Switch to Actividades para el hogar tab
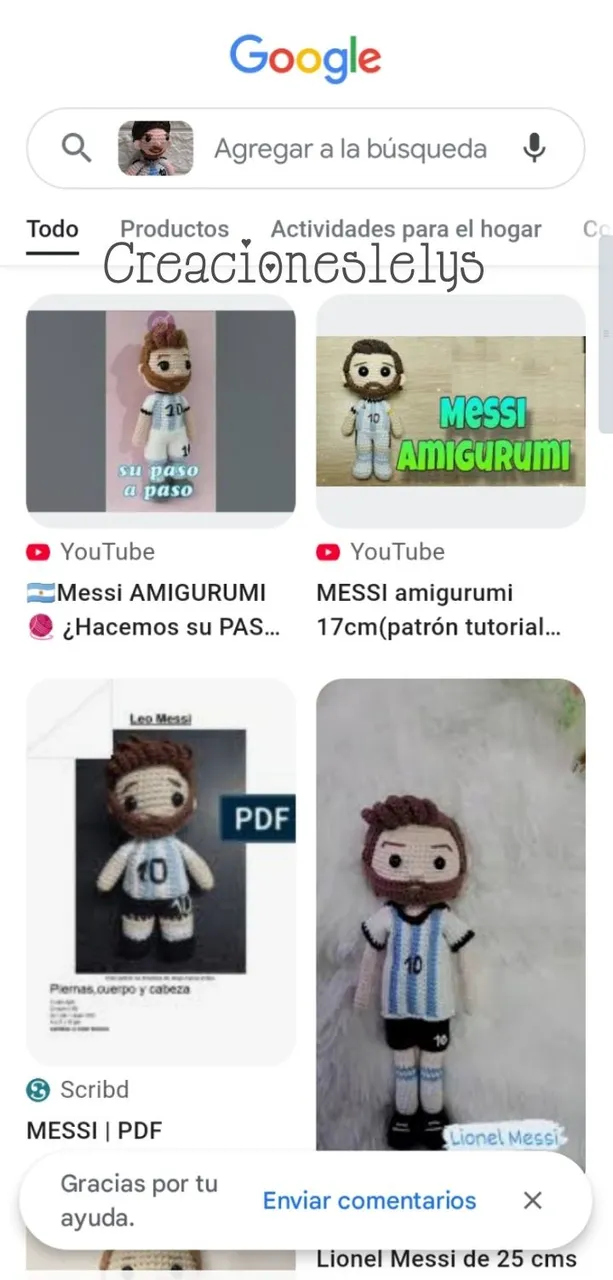 coord(405,229)
